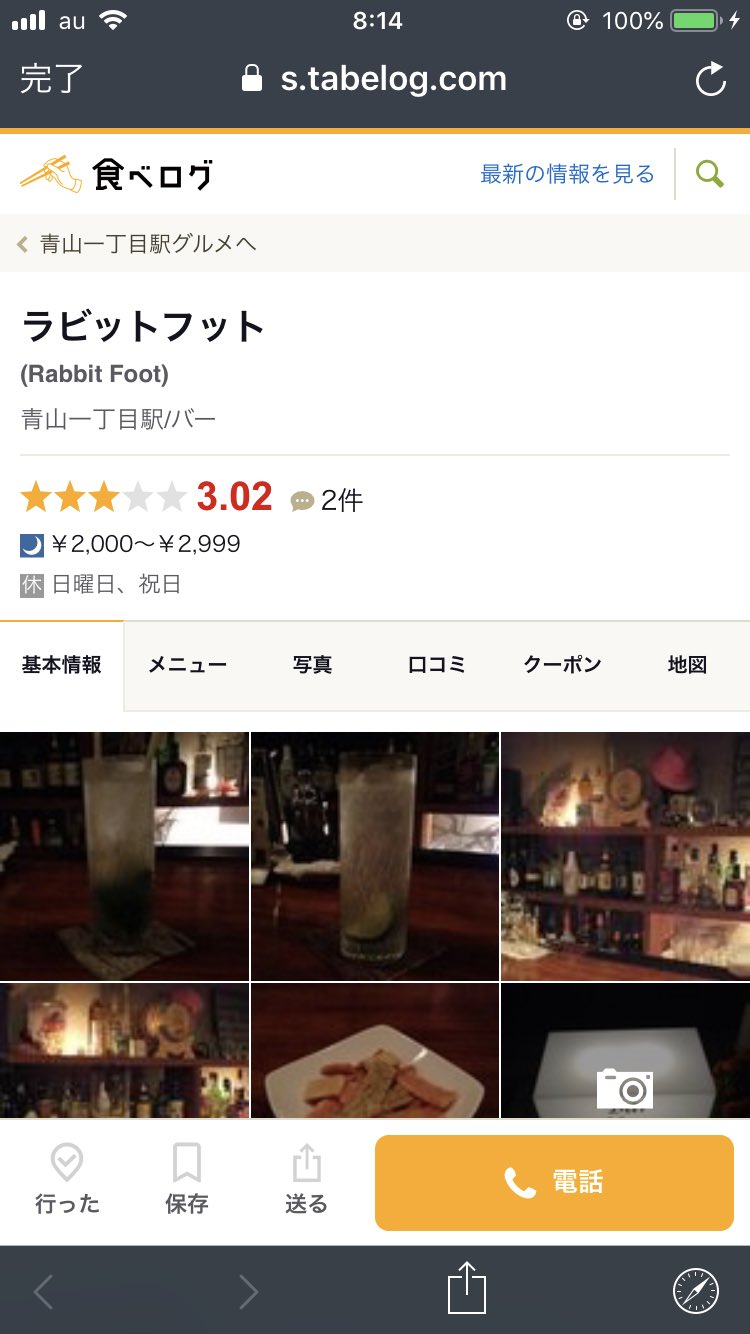Switch to the クーポン tab

click(562, 665)
